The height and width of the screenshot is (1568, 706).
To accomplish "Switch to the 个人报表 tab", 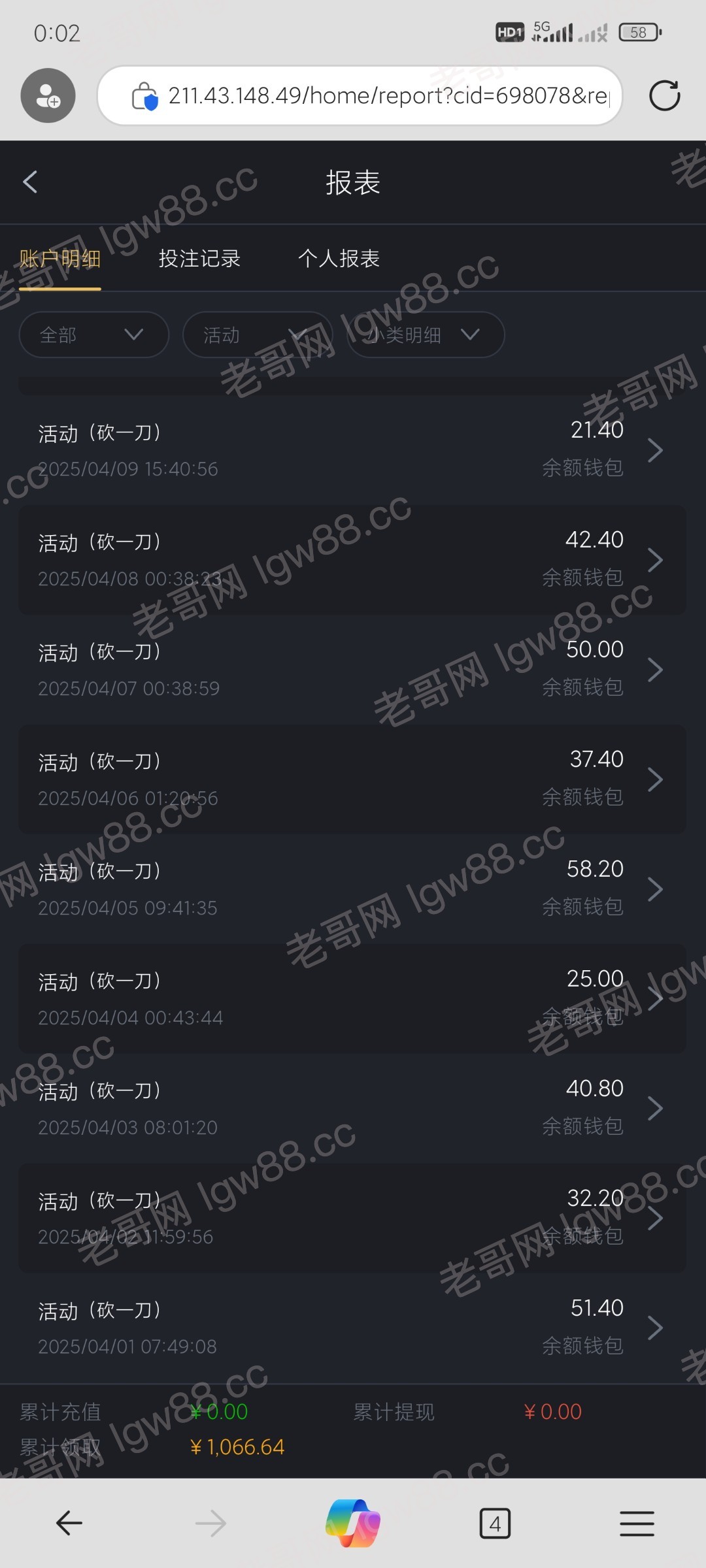I will click(339, 259).
